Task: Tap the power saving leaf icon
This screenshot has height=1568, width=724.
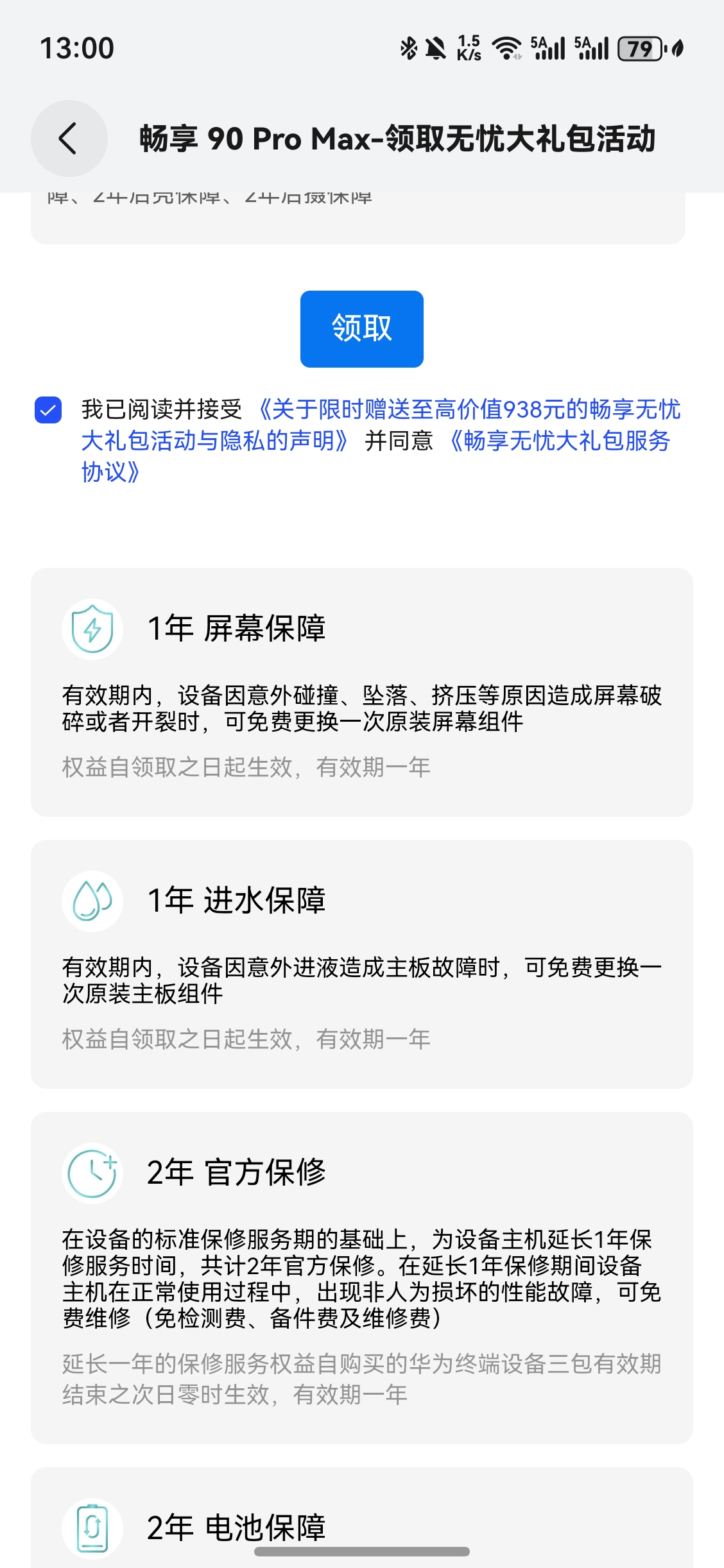Action: [x=678, y=47]
